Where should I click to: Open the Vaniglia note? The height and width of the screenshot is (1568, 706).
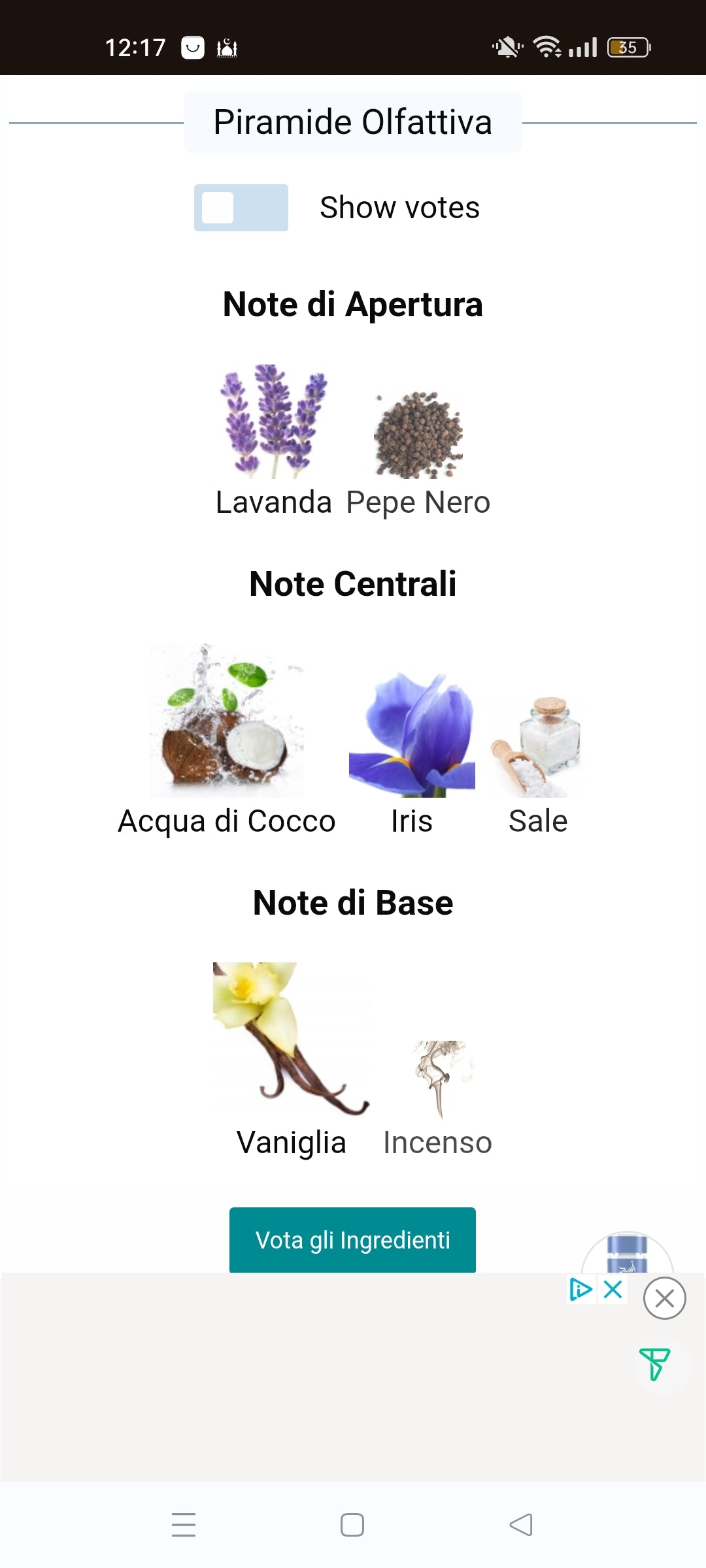point(291,1058)
